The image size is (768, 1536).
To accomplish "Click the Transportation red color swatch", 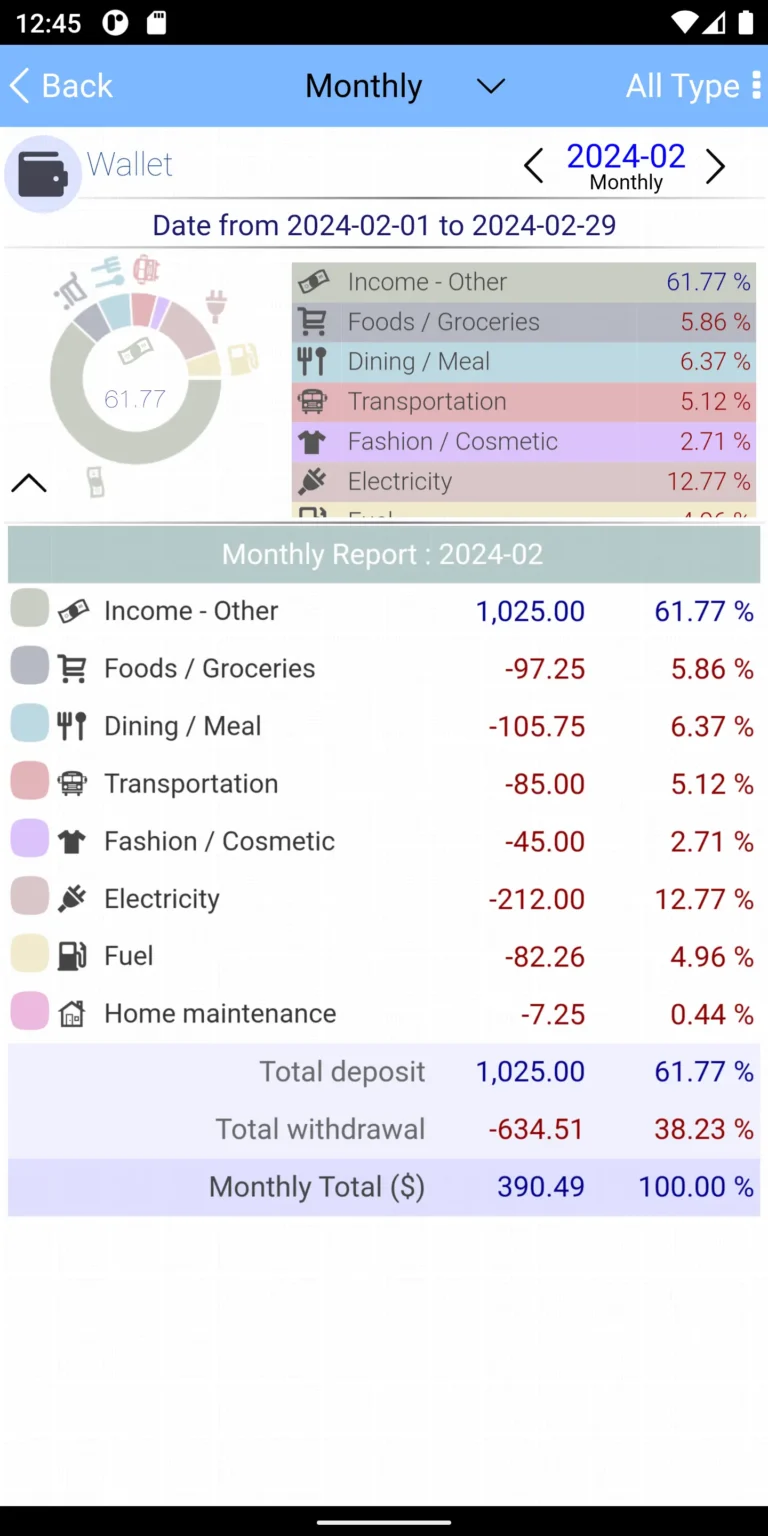I will pyautogui.click(x=29, y=780).
